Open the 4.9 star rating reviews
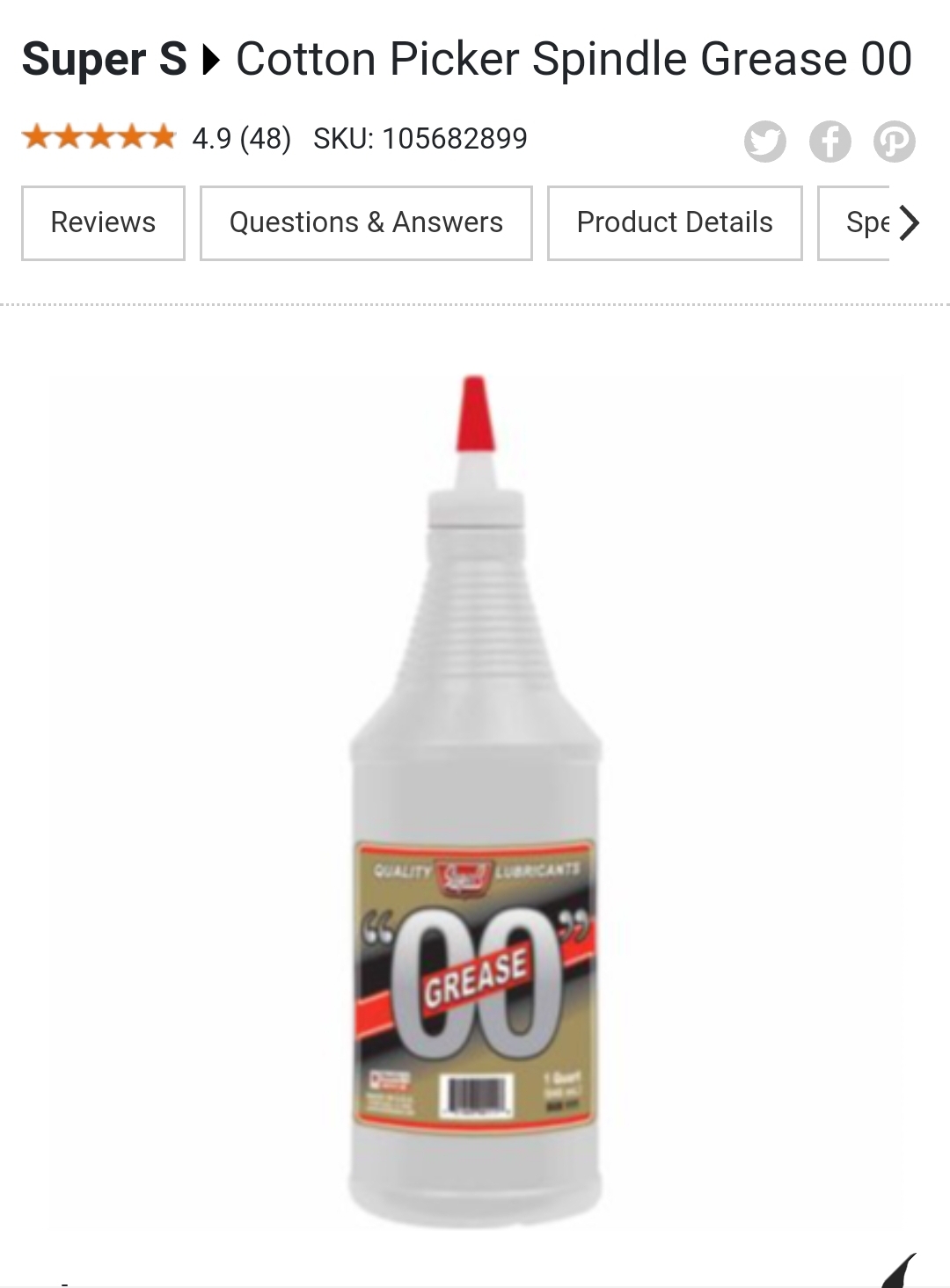Screen dimensions: 950x1288 [158, 138]
